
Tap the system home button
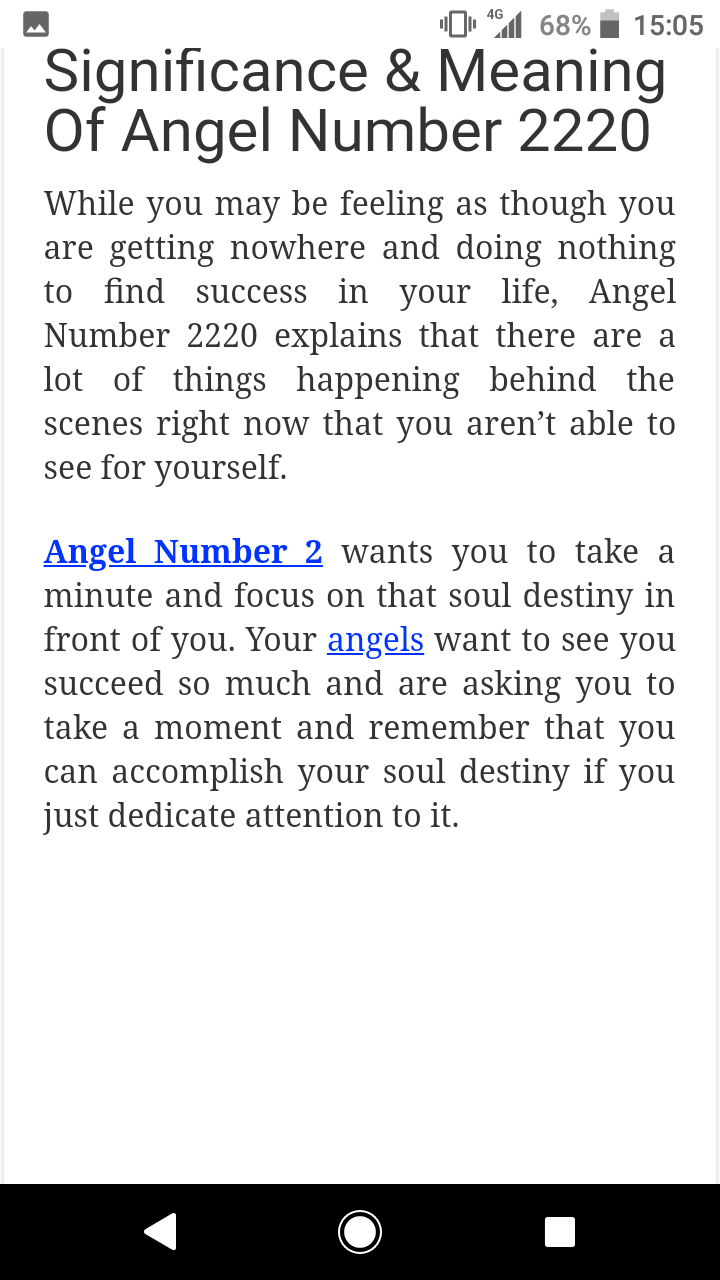point(360,1231)
